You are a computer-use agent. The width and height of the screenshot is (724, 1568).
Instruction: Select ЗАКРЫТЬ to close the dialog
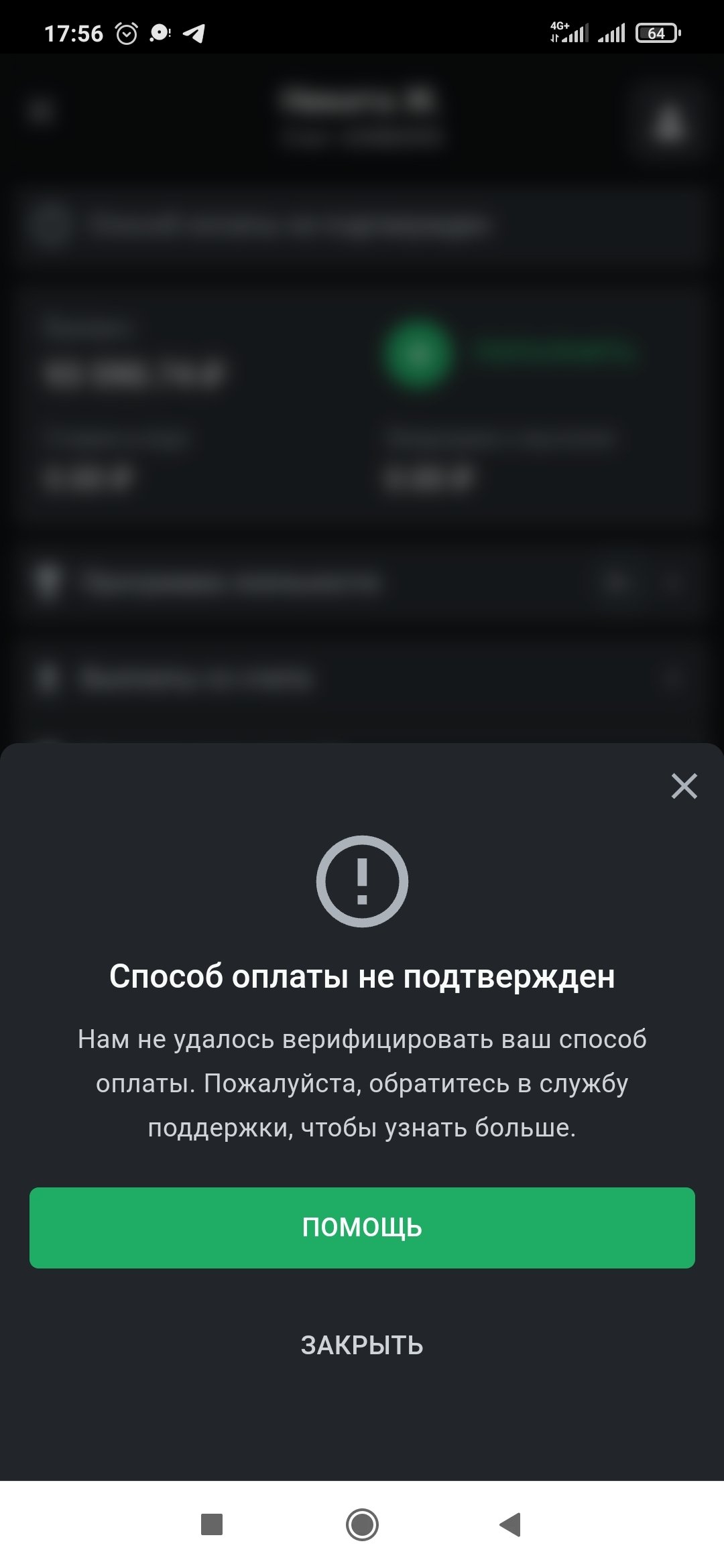click(x=362, y=1345)
